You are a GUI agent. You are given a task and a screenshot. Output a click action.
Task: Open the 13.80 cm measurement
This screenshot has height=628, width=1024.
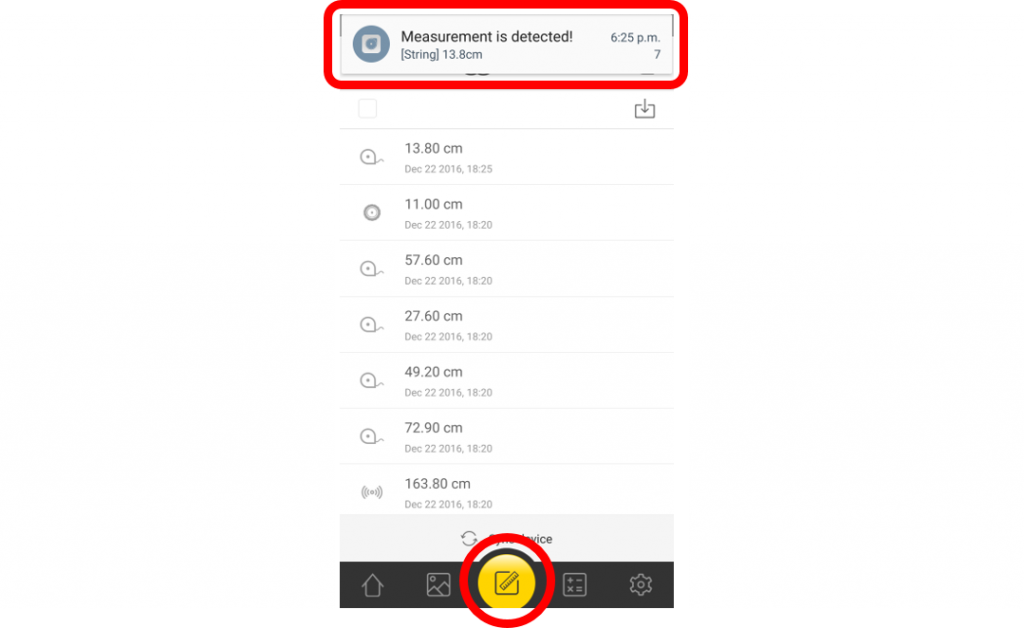click(505, 157)
